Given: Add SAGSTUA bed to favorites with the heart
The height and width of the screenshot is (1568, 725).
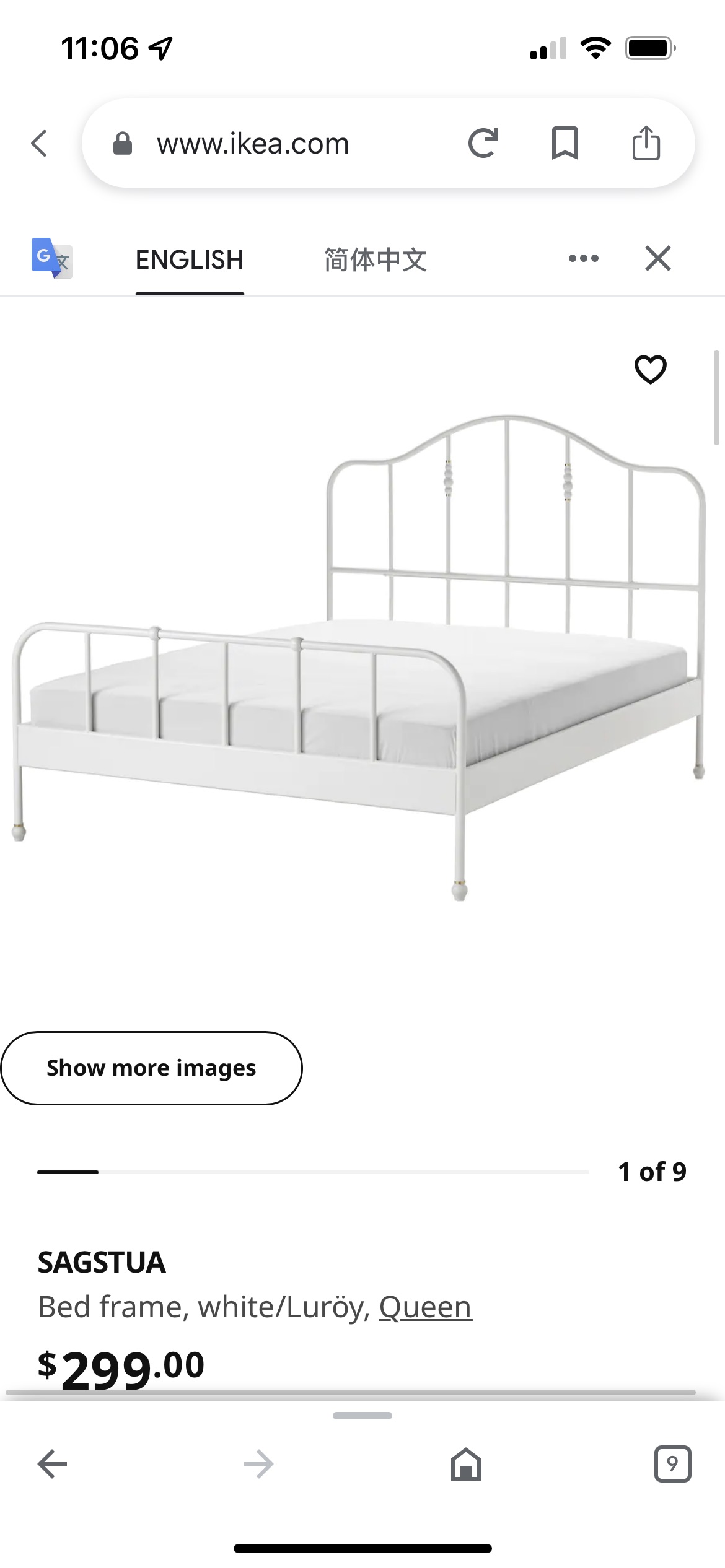Looking at the screenshot, I should pos(651,370).
